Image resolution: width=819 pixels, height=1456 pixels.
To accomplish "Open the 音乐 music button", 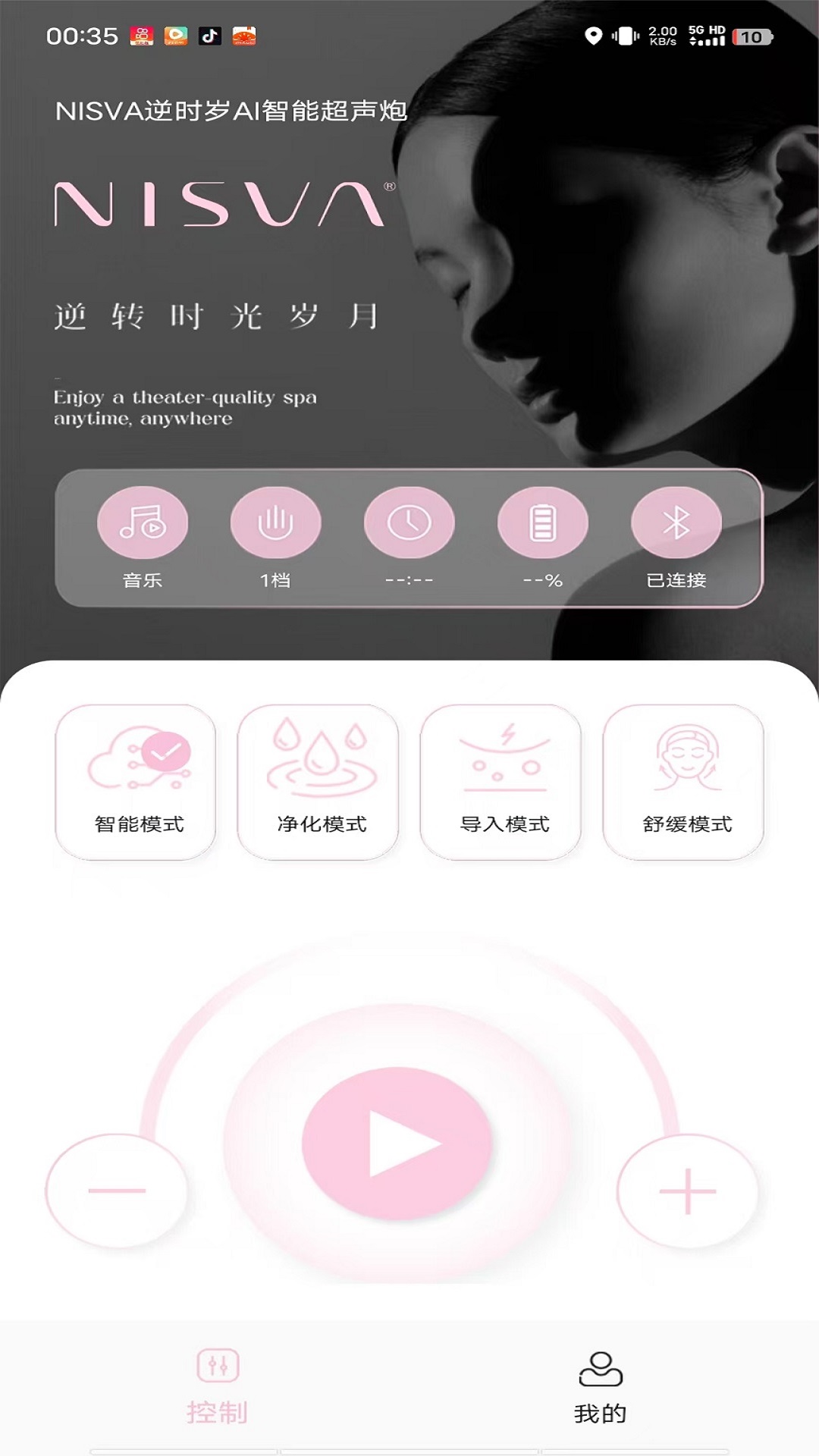I will (143, 523).
